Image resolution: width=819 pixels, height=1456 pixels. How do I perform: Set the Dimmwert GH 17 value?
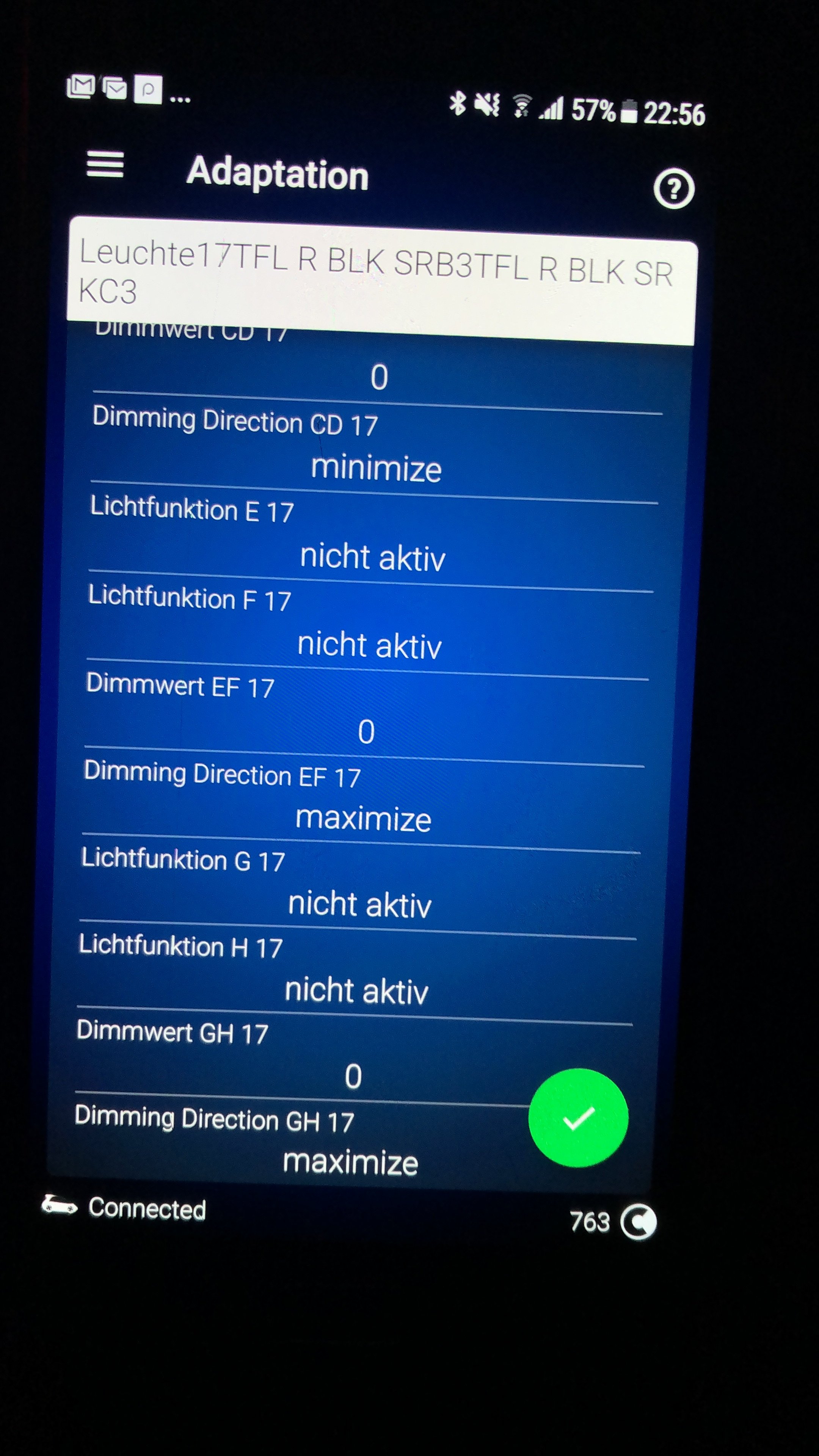tap(353, 1076)
